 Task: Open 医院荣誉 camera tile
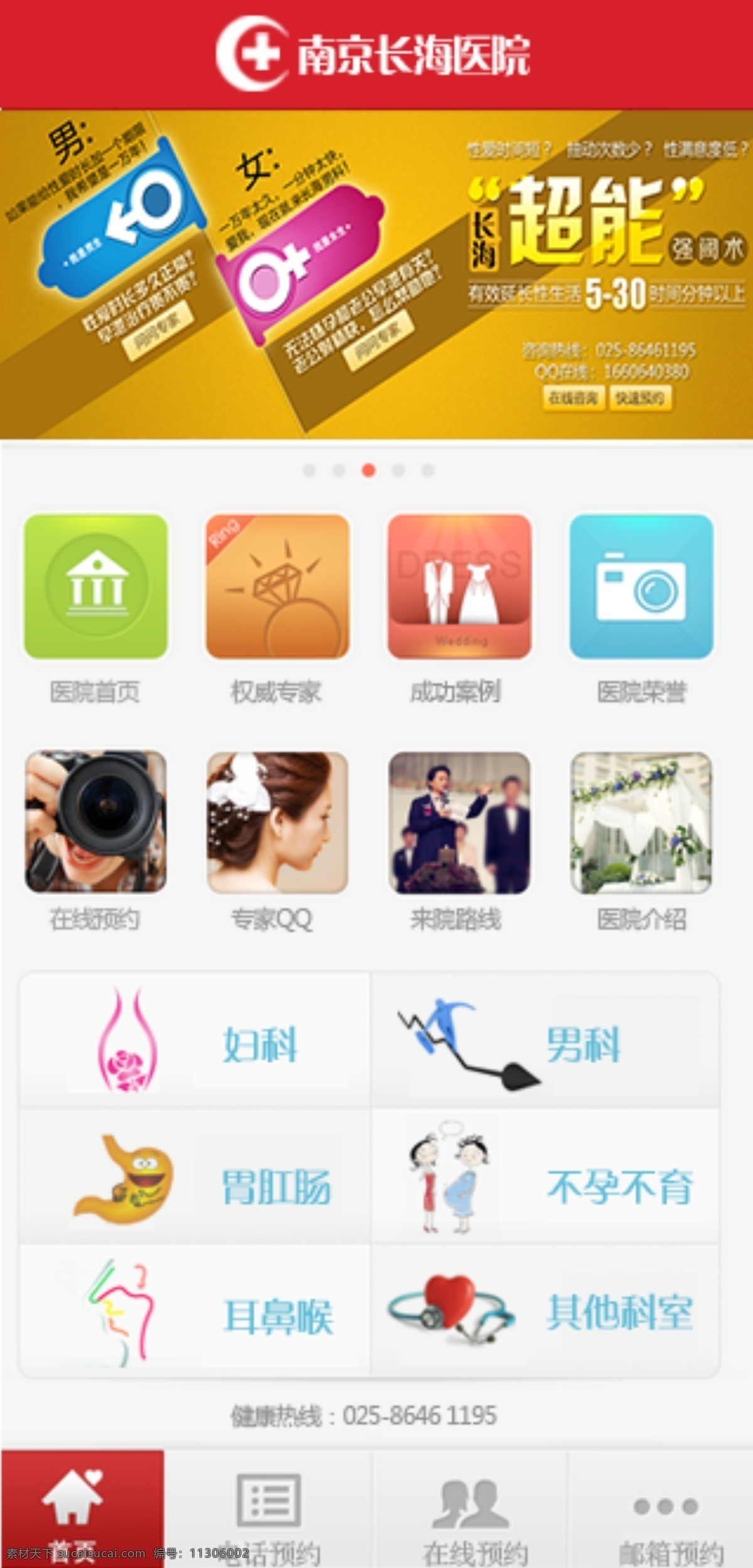point(641,586)
